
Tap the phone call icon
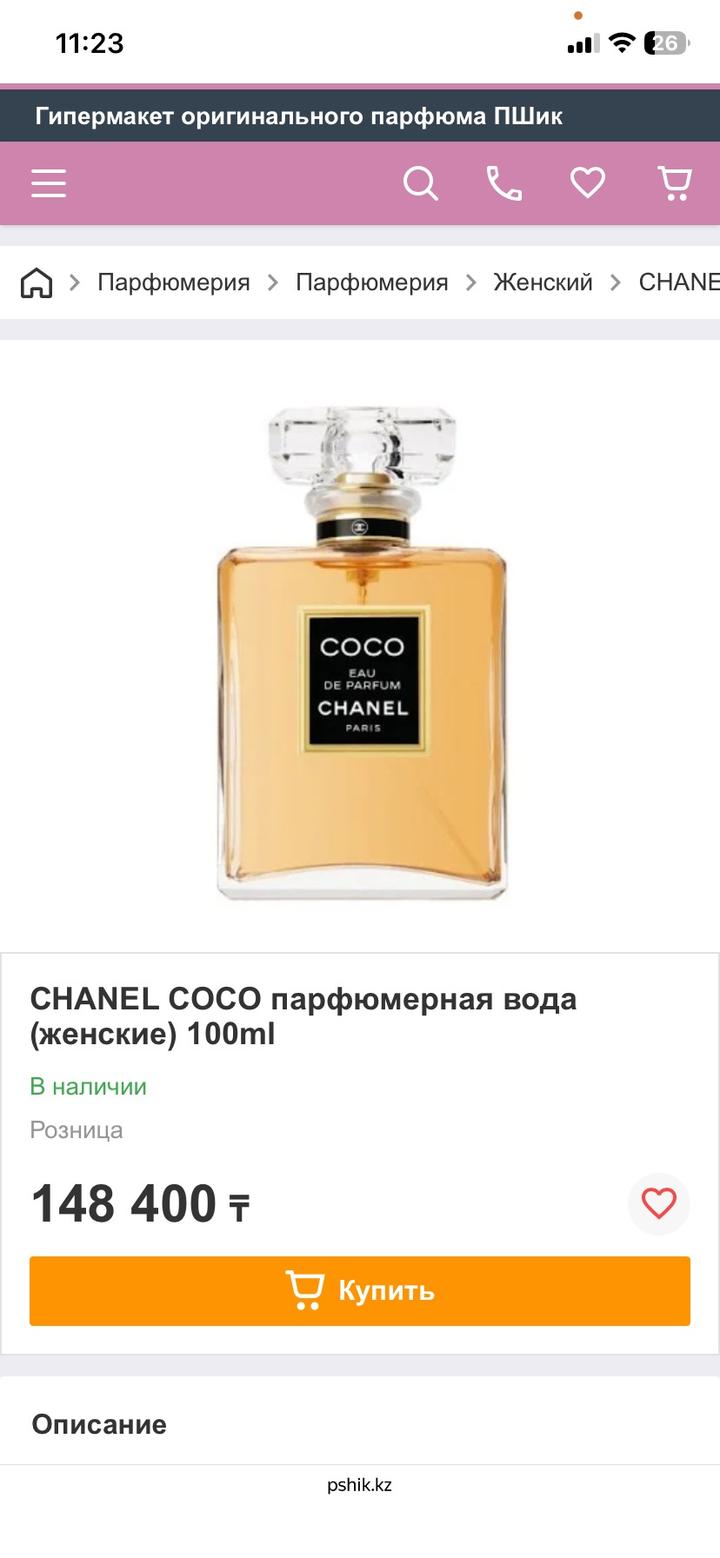(x=504, y=184)
